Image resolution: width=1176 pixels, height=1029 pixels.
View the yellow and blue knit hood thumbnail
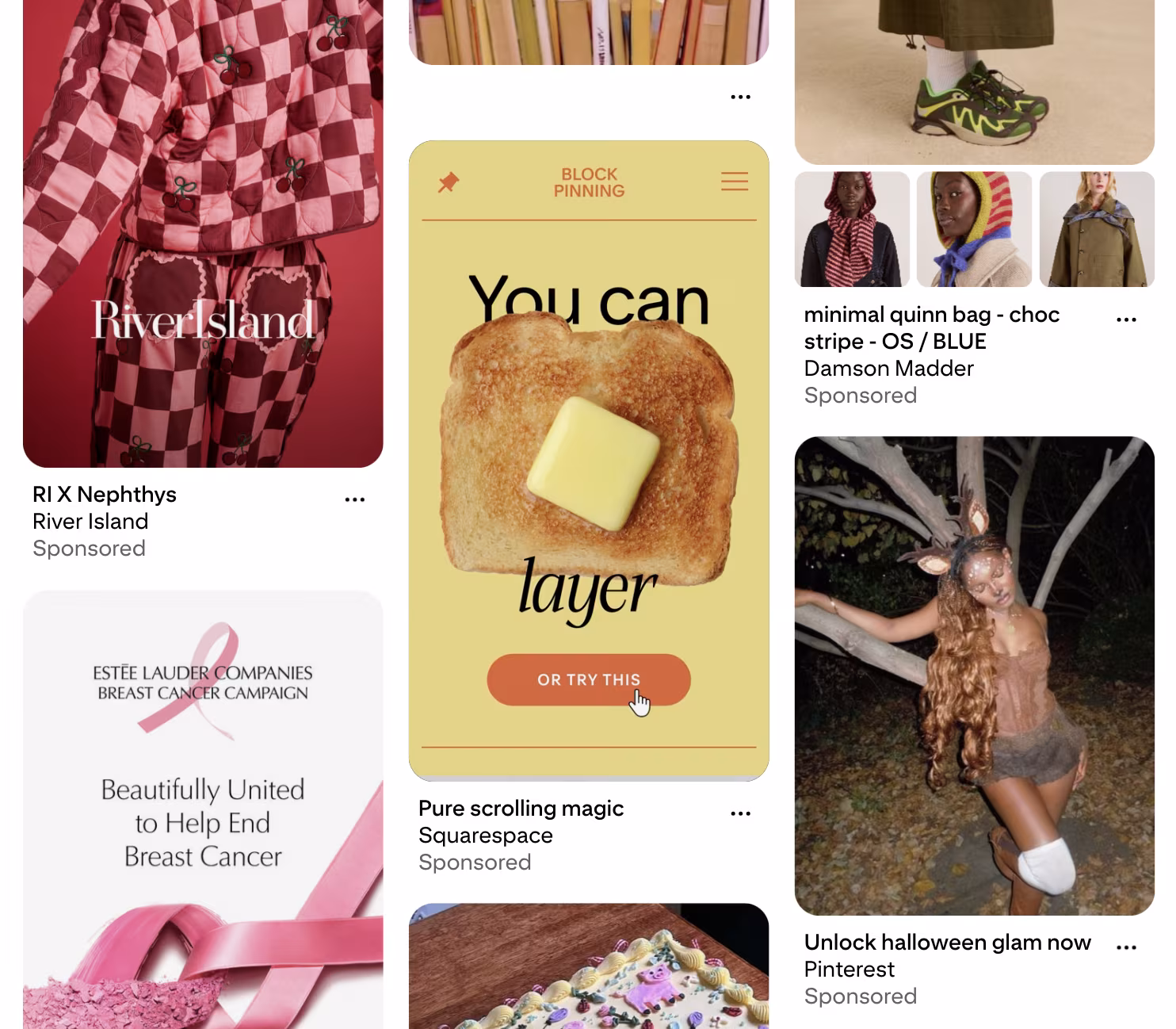pos(974,229)
